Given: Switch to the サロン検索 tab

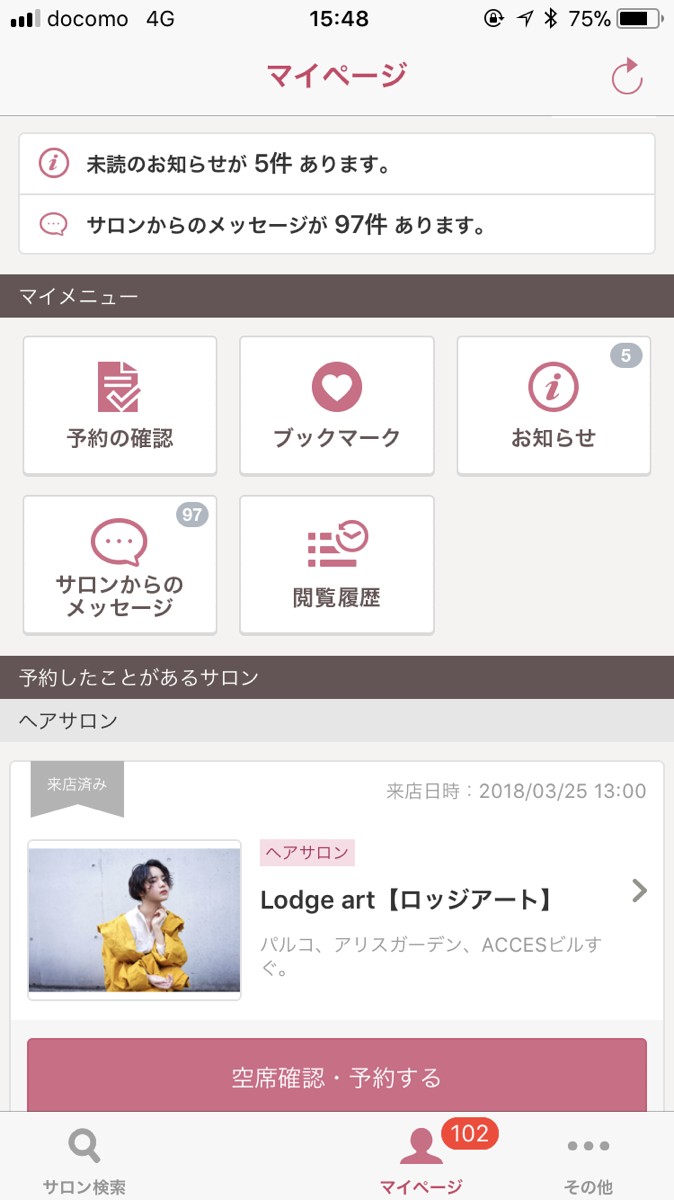Looking at the screenshot, I should [x=84, y=1160].
